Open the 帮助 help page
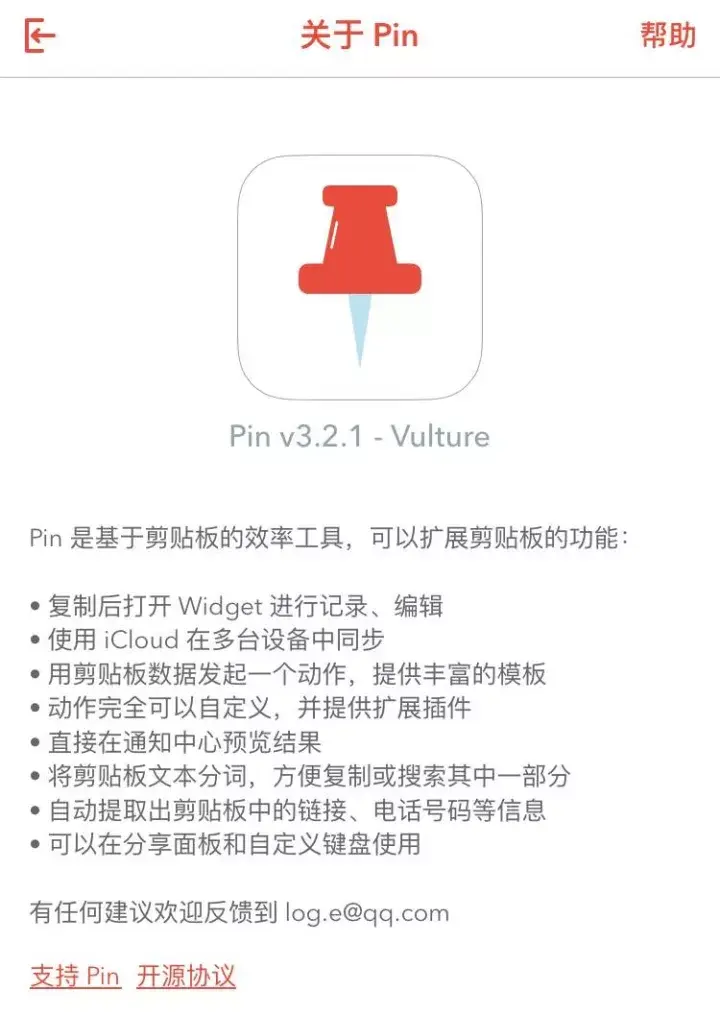Screen dimensions: 720x1015 (668, 36)
